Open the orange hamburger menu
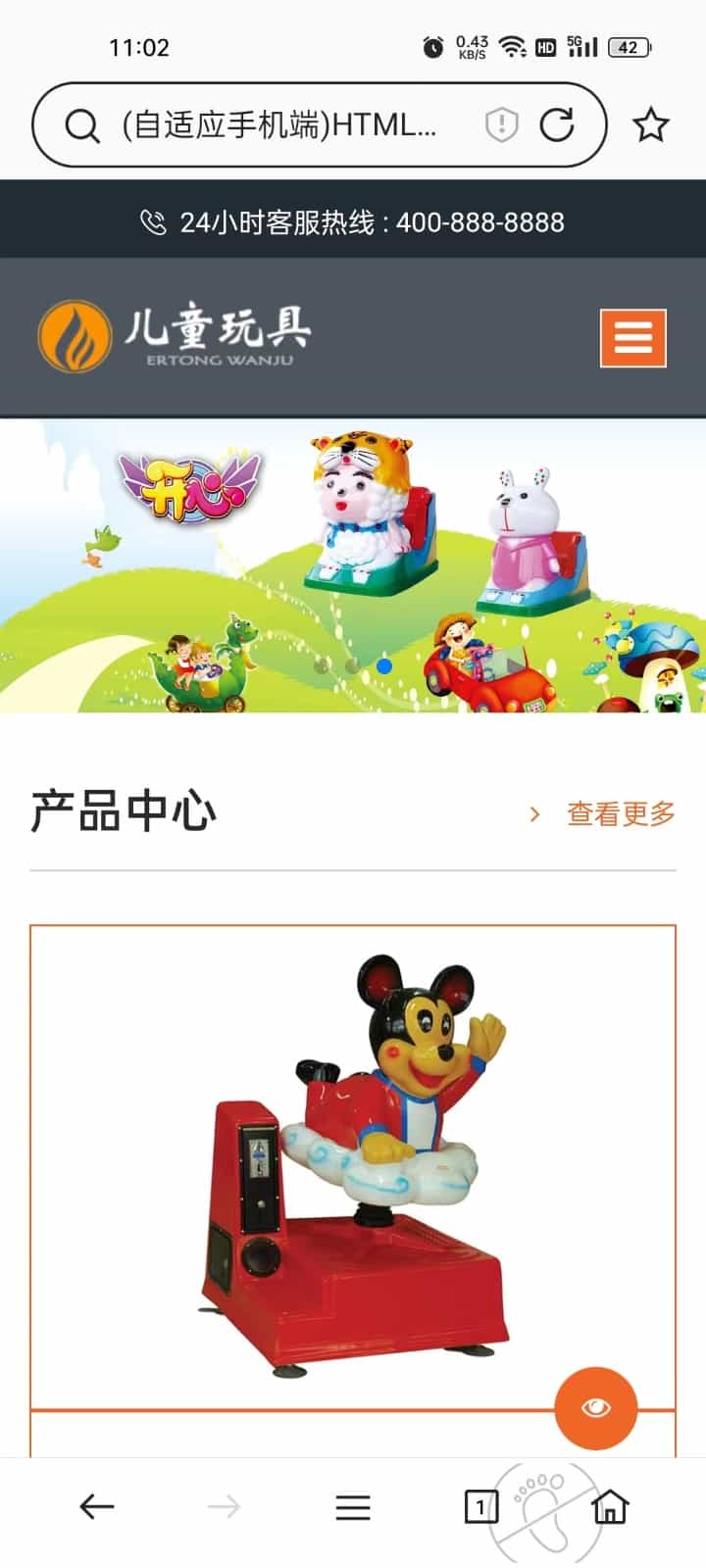 tap(632, 338)
